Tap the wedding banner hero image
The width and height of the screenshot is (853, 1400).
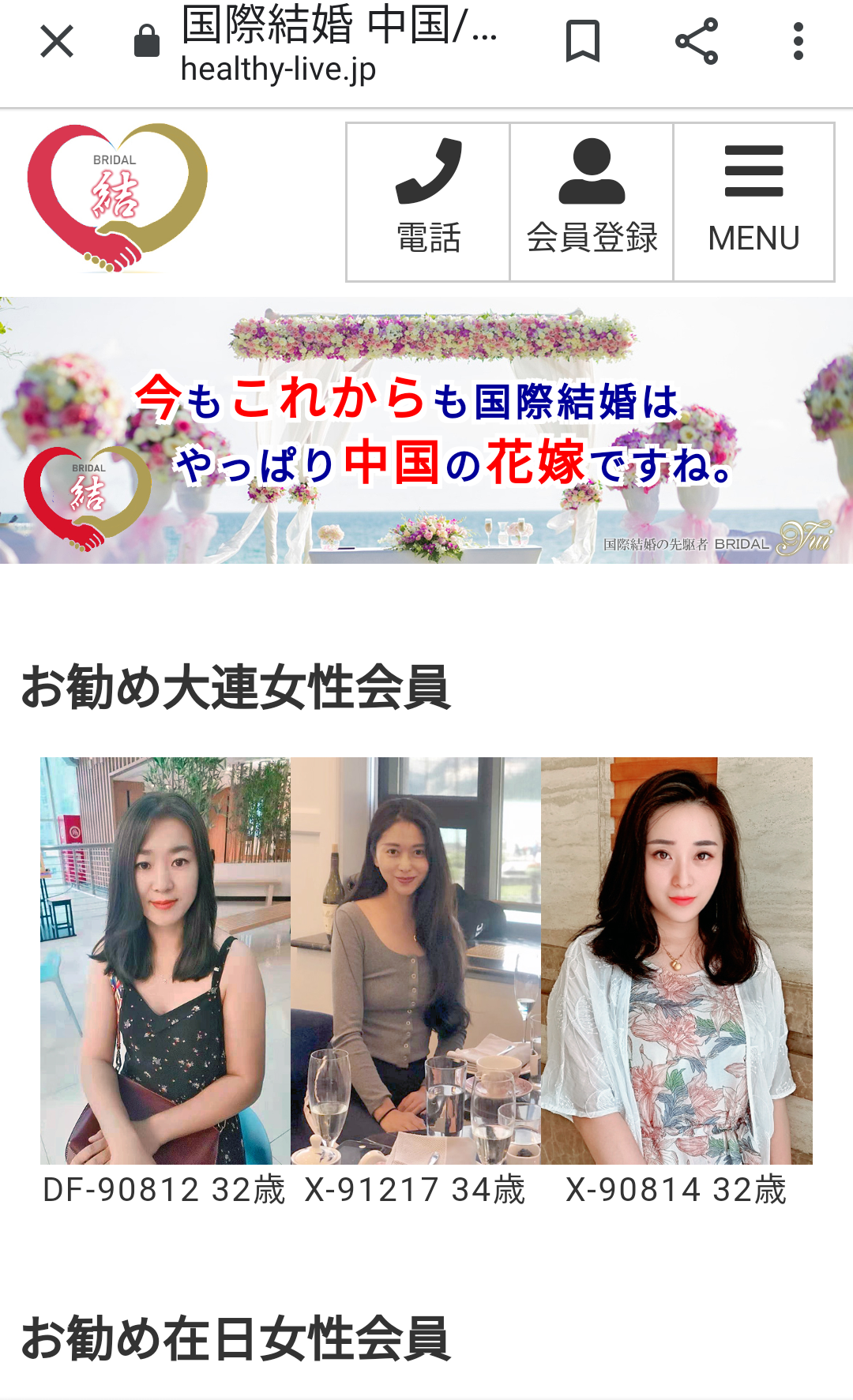point(426,430)
